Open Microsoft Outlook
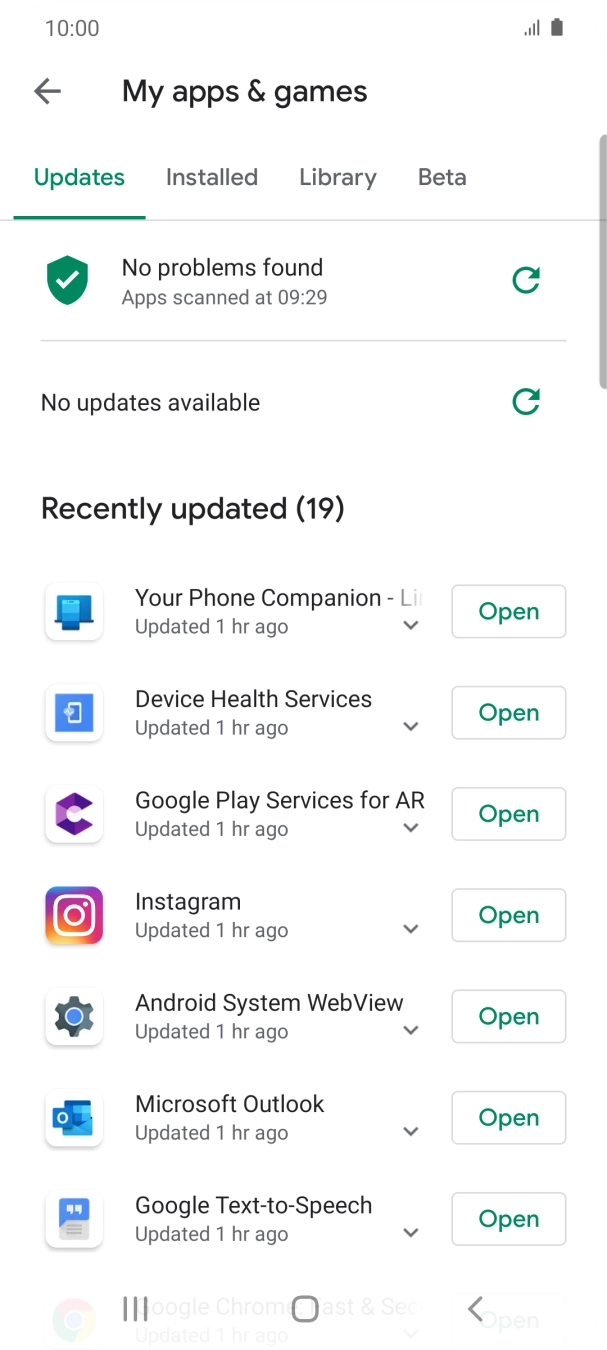Image resolution: width=607 pixels, height=1350 pixels. click(x=509, y=1117)
